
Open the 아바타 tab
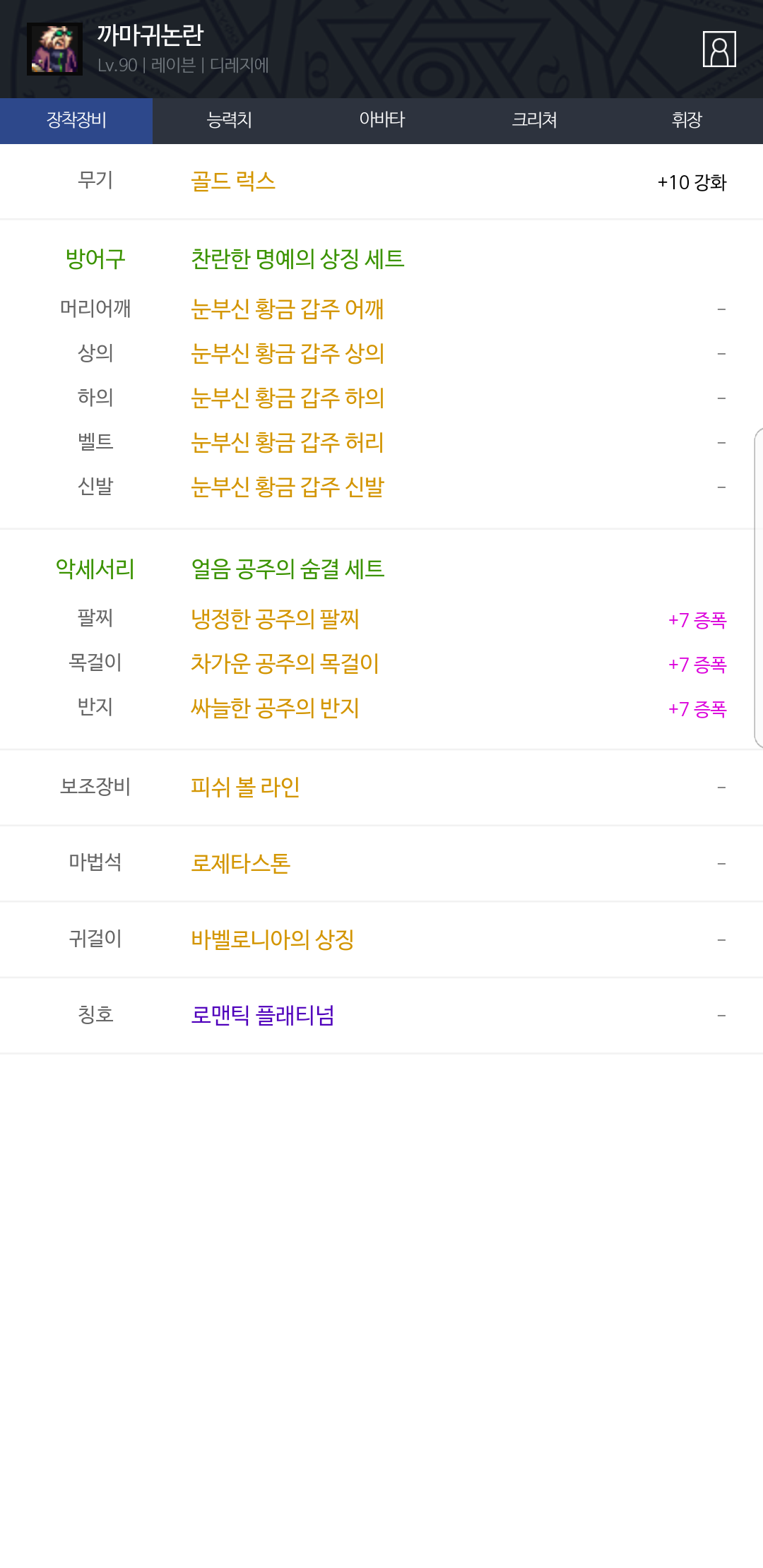coord(381,120)
